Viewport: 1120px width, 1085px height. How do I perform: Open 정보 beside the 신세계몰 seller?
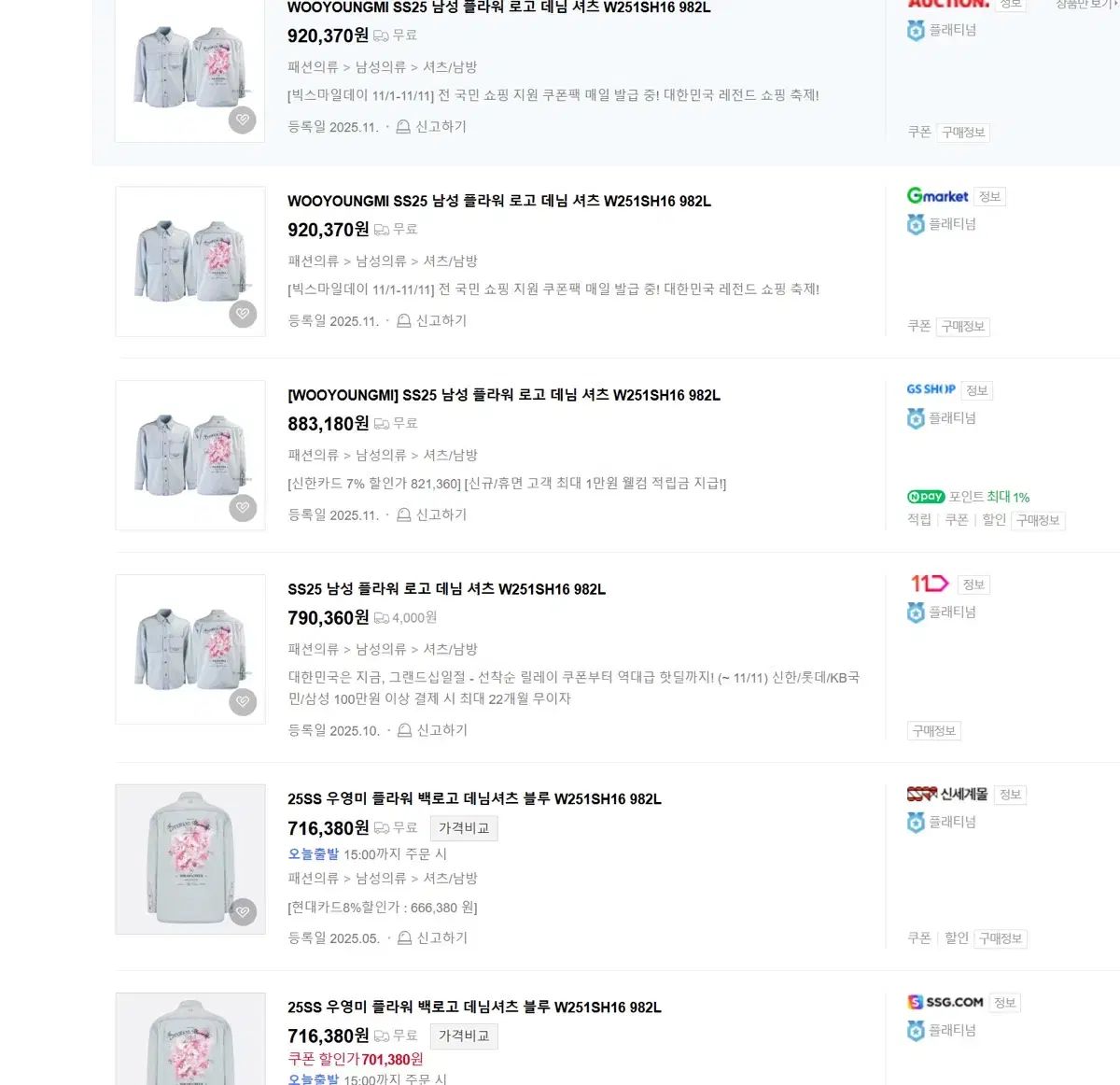1010,795
